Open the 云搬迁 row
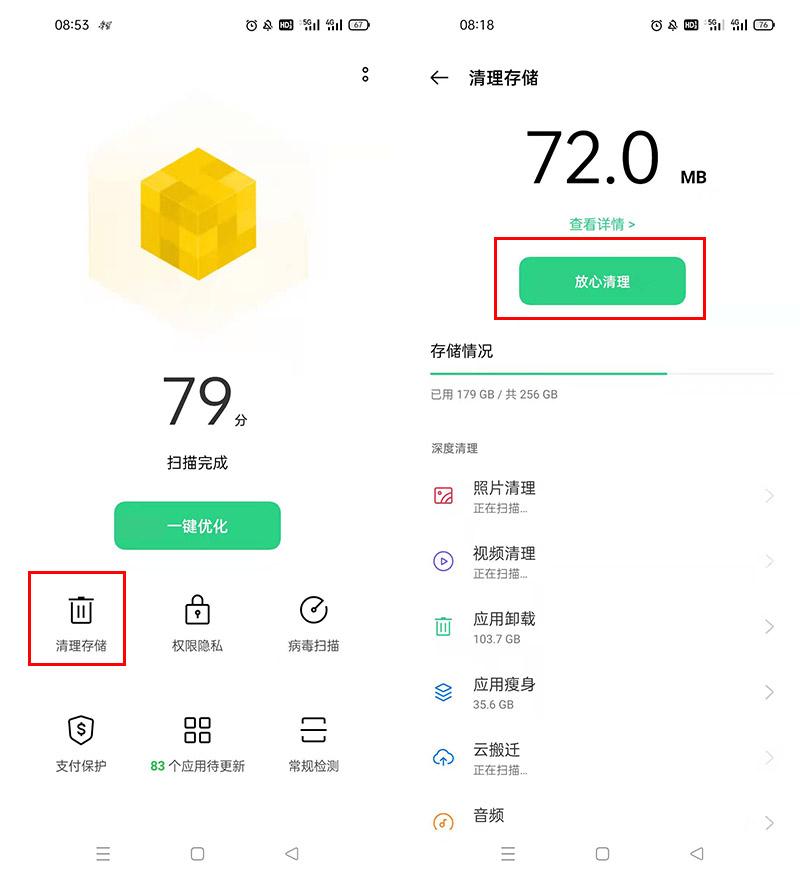The image size is (800, 878). click(602, 758)
